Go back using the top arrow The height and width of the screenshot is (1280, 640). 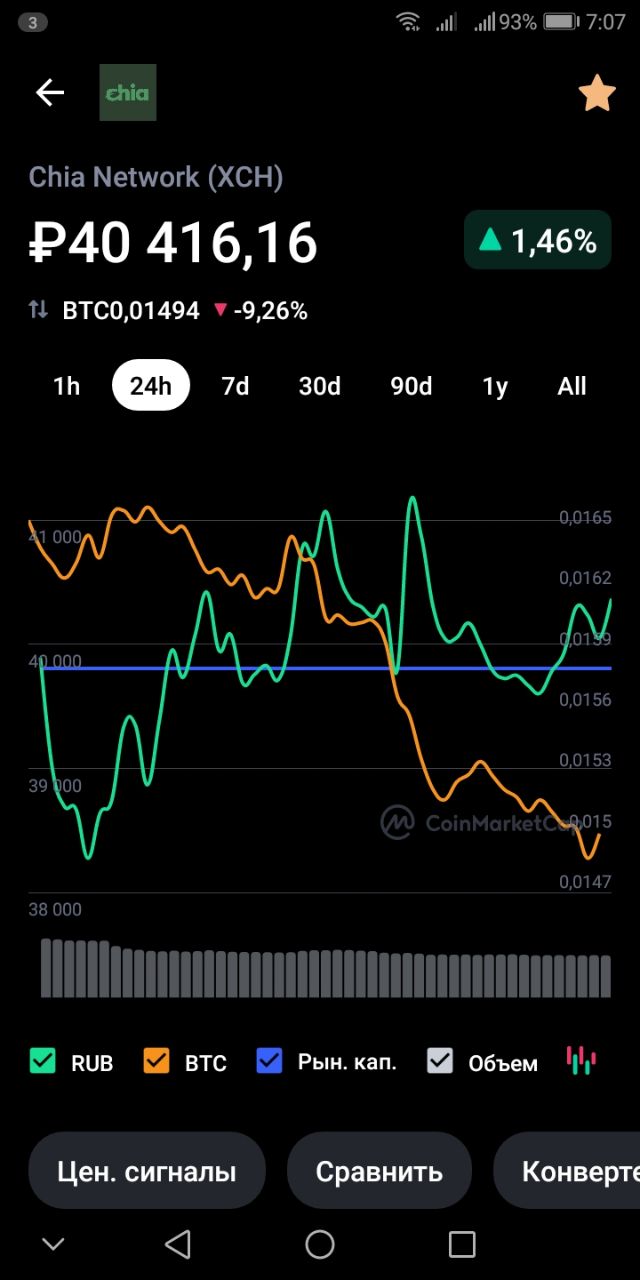coord(50,93)
